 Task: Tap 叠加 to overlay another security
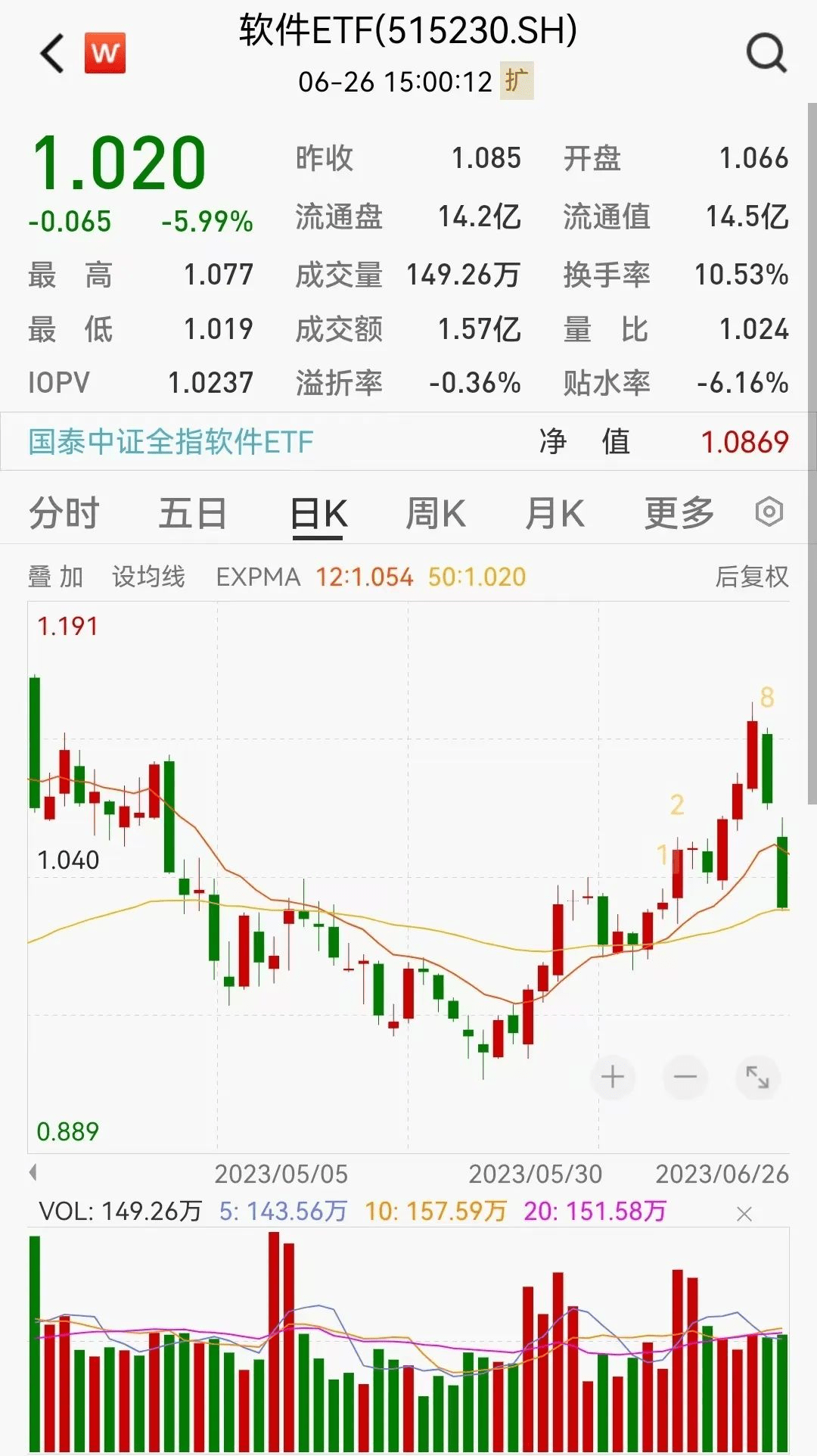pyautogui.click(x=55, y=577)
